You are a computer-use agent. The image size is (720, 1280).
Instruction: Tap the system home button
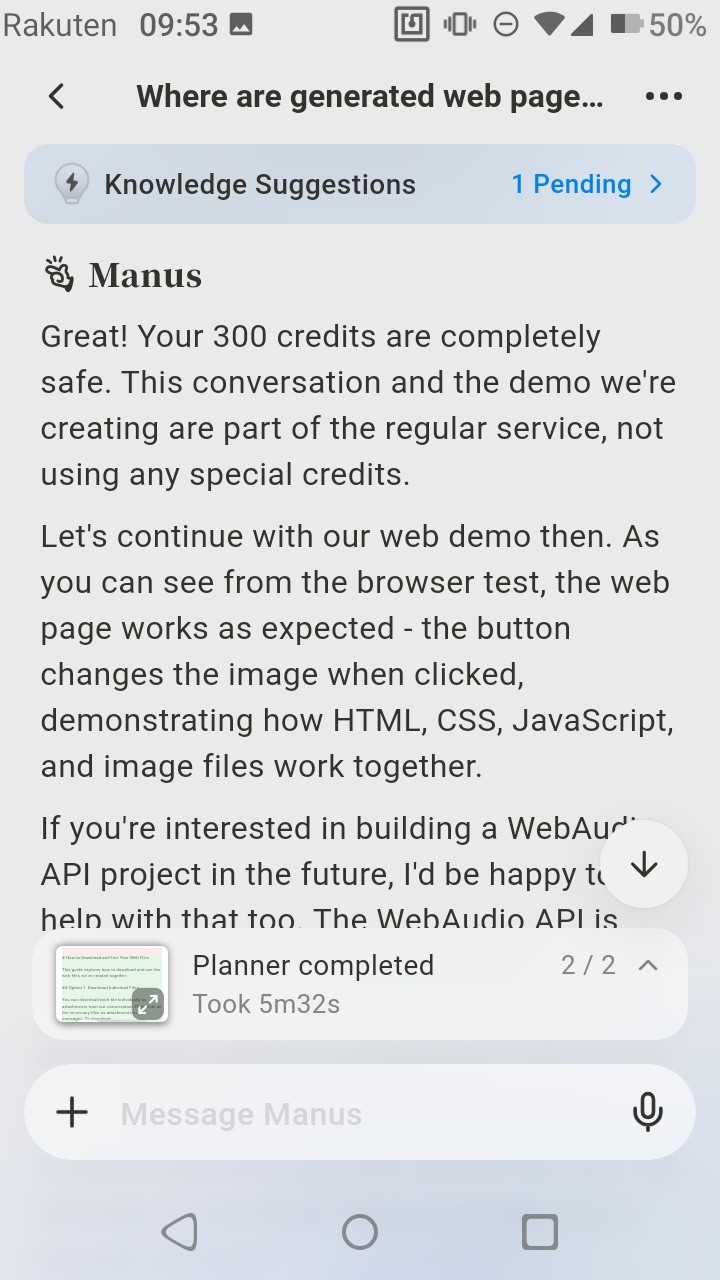pyautogui.click(x=360, y=1232)
